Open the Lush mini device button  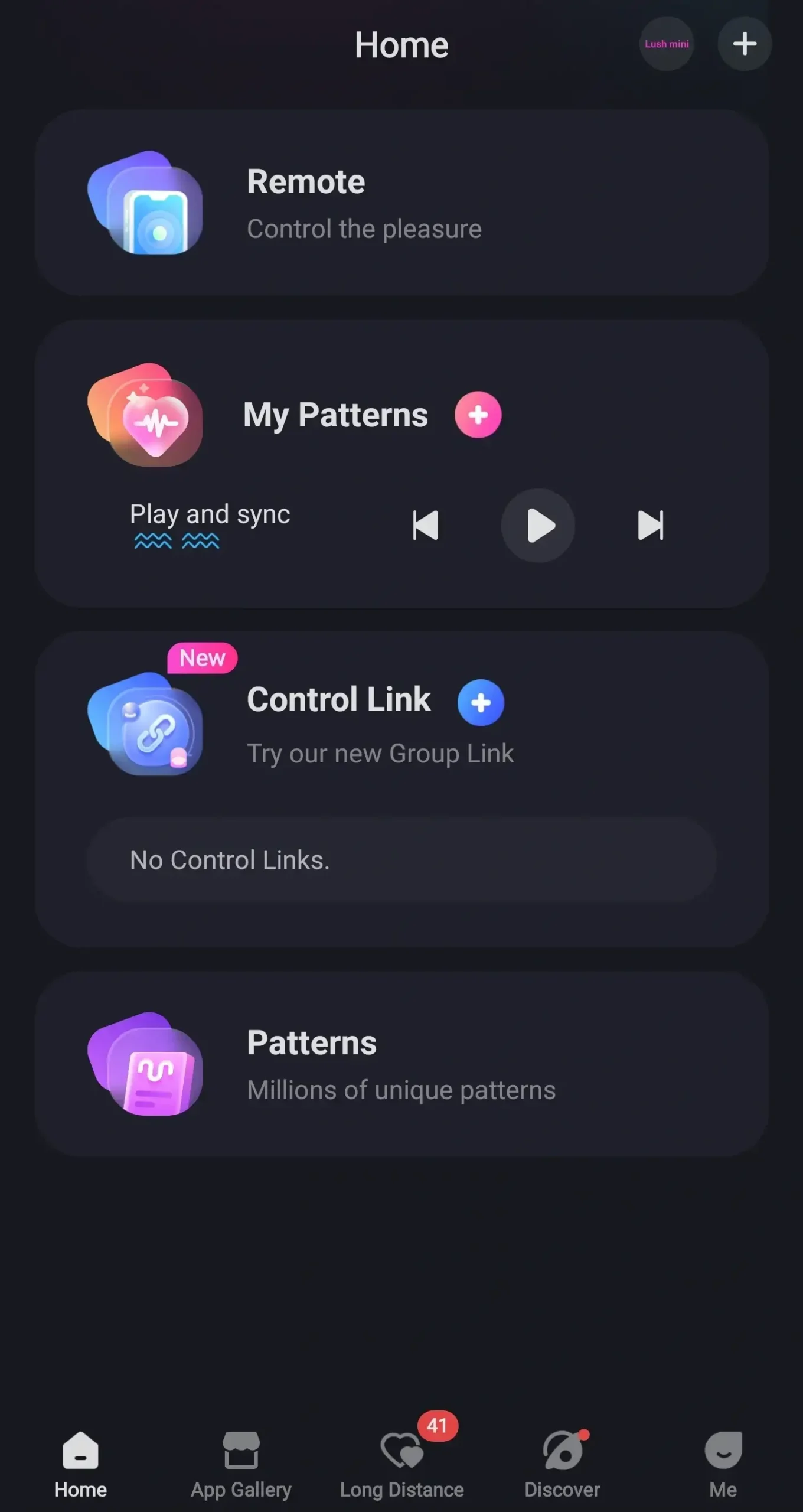click(x=666, y=44)
